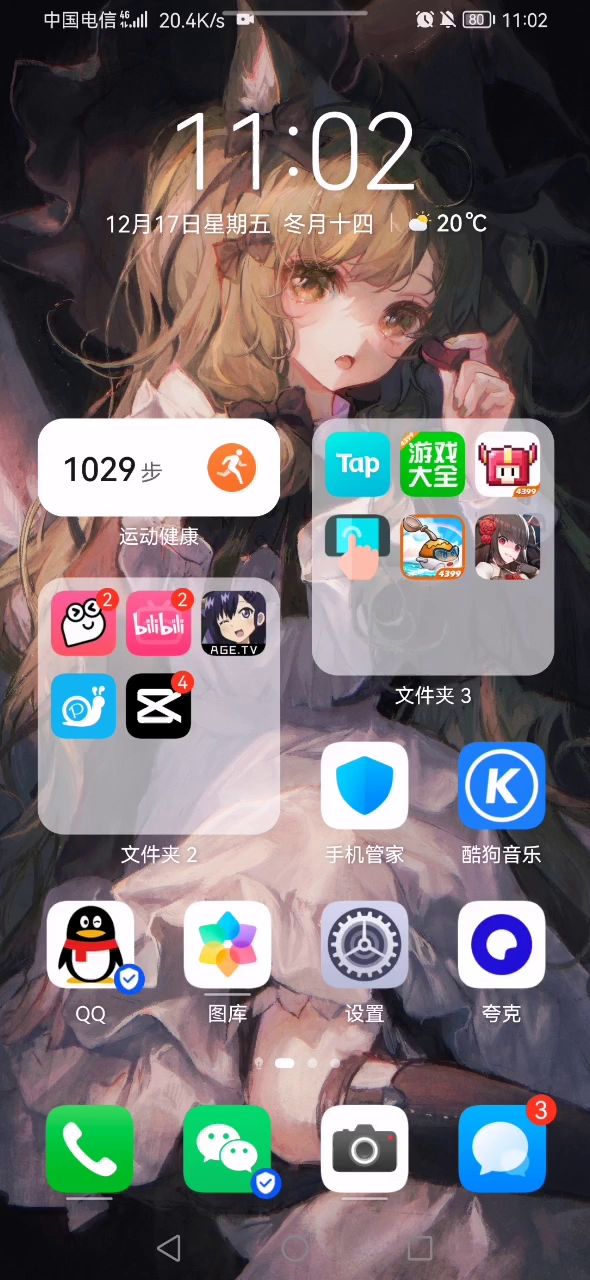Viewport: 590px width, 1280px height.
Task: Open 手机管家 app
Action: [364, 786]
